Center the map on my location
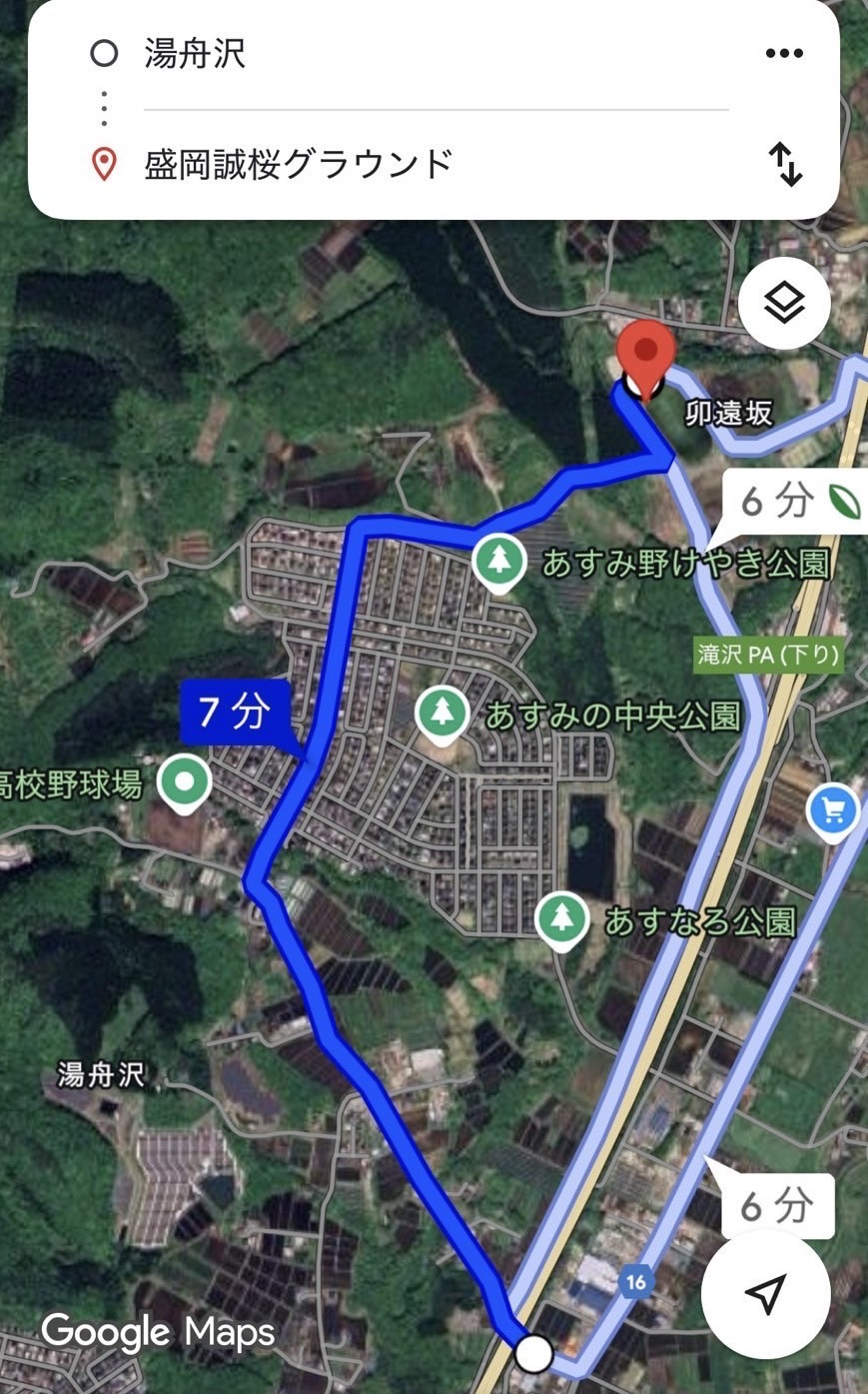The image size is (868, 1394). 765,1293
